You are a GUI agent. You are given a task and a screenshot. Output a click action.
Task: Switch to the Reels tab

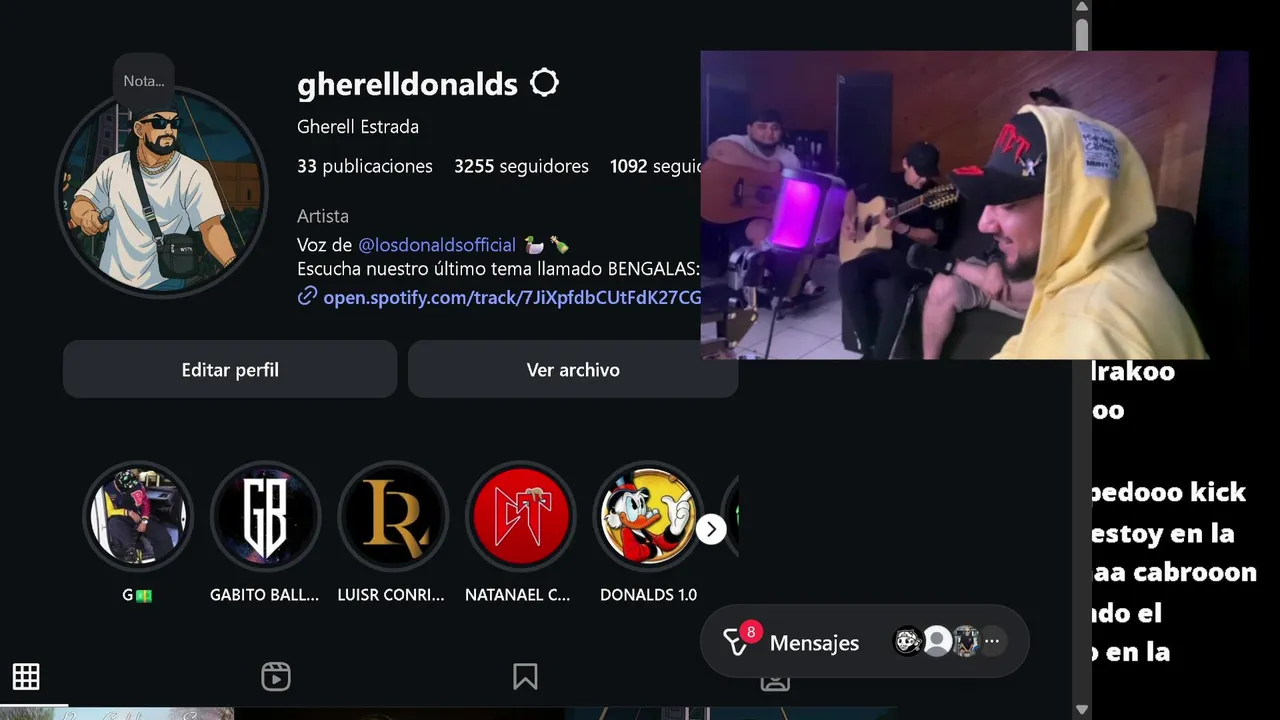[276, 677]
